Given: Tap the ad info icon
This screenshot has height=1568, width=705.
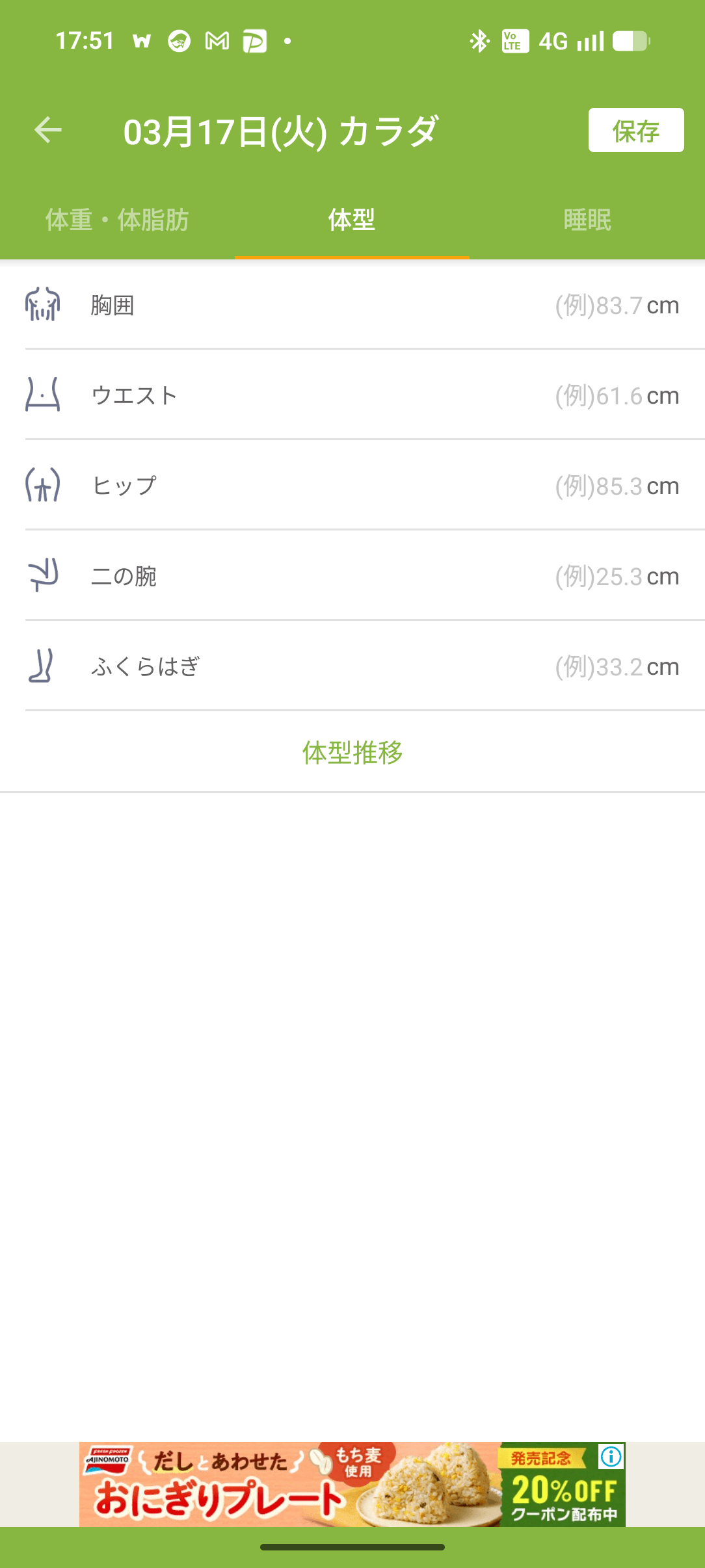Looking at the screenshot, I should [611, 1456].
